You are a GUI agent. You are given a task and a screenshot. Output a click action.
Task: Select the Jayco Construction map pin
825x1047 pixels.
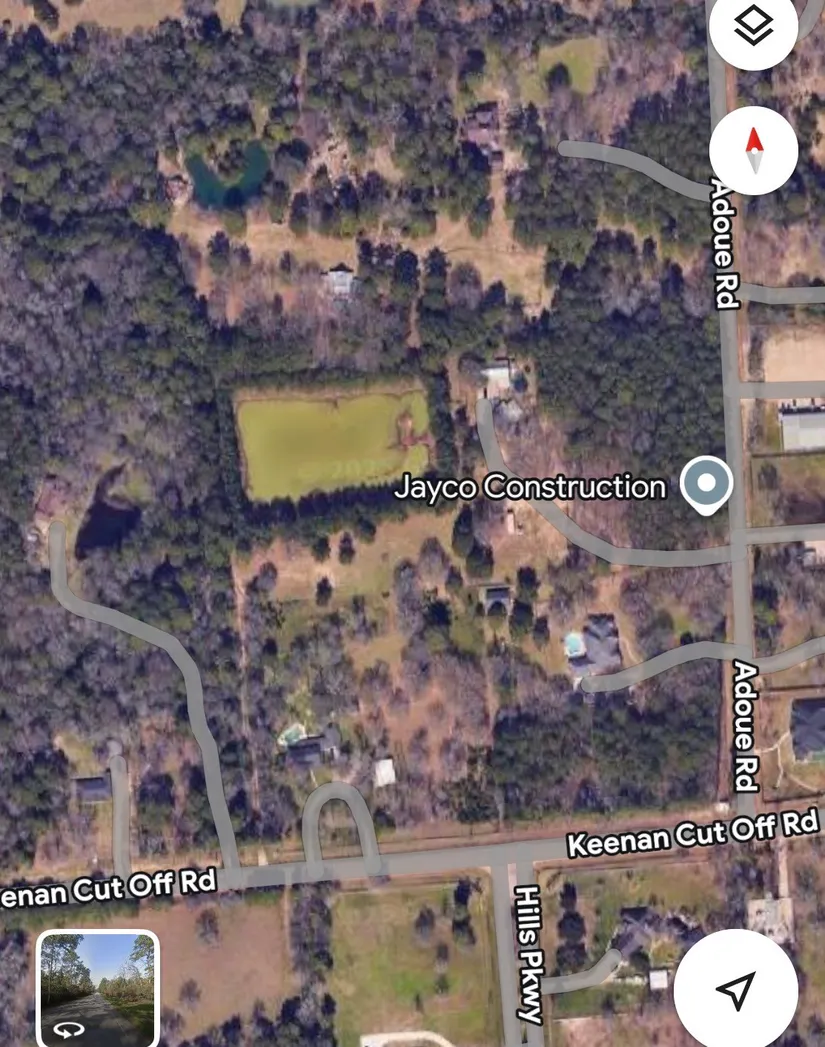point(706,484)
